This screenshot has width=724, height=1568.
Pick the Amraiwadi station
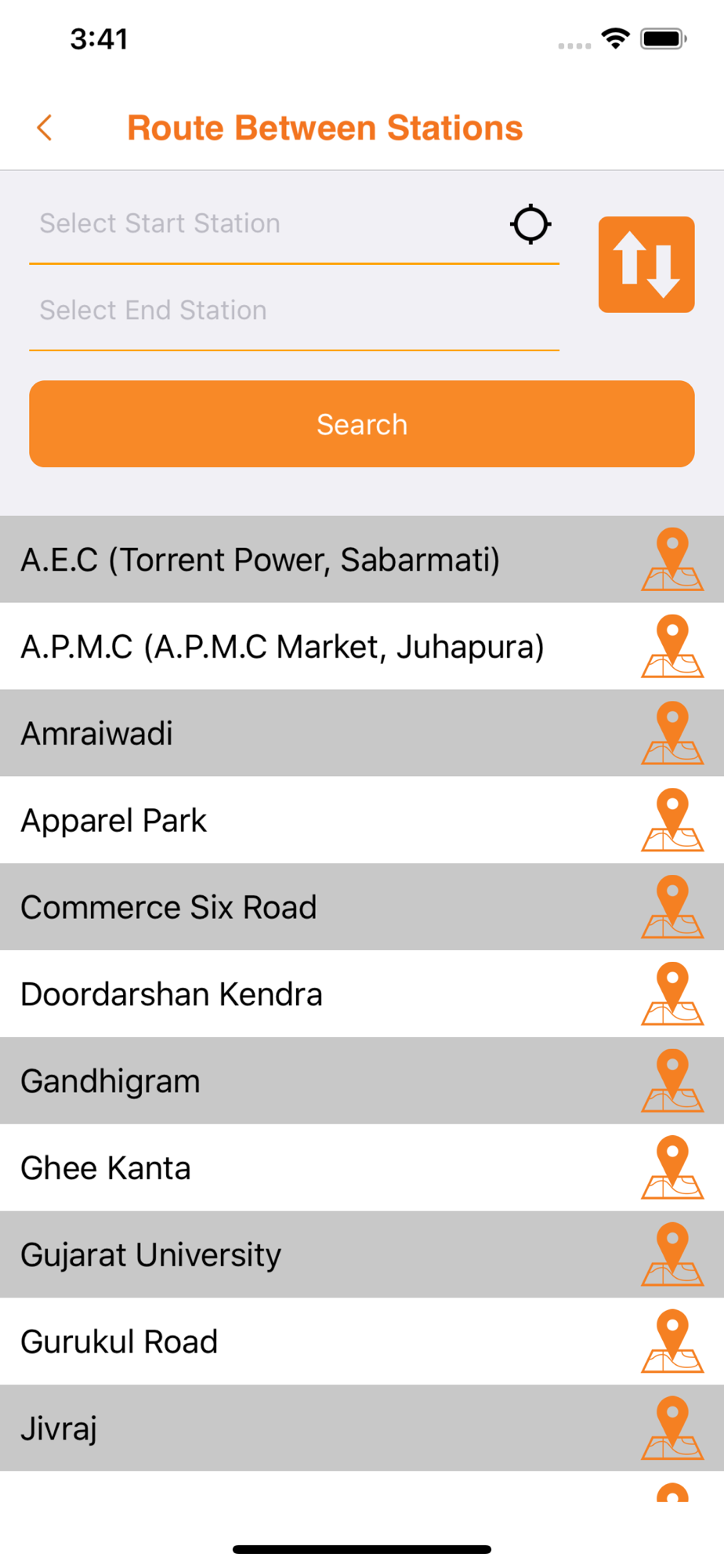coord(97,734)
